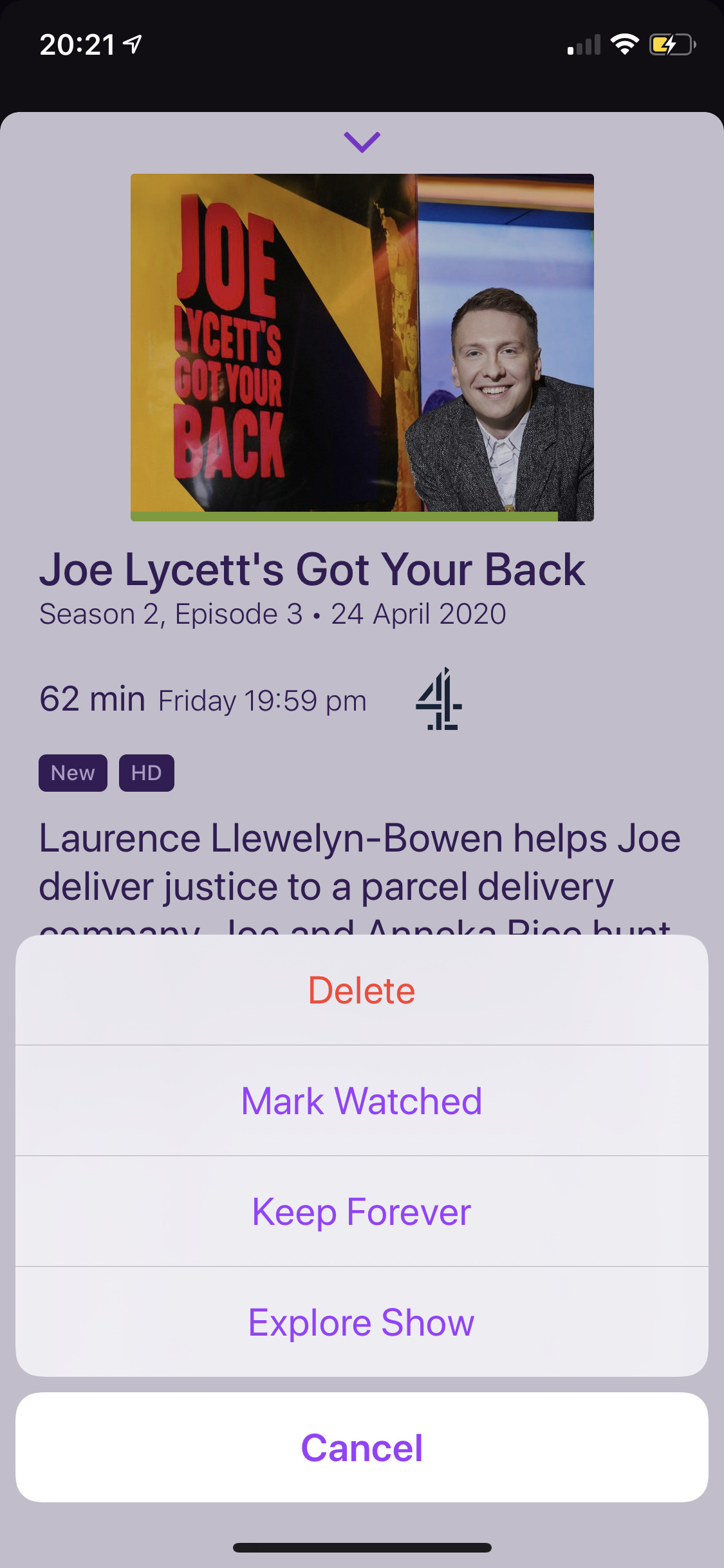This screenshot has width=724, height=1568.
Task: Collapse the details panel with down chevron
Action: click(x=362, y=142)
